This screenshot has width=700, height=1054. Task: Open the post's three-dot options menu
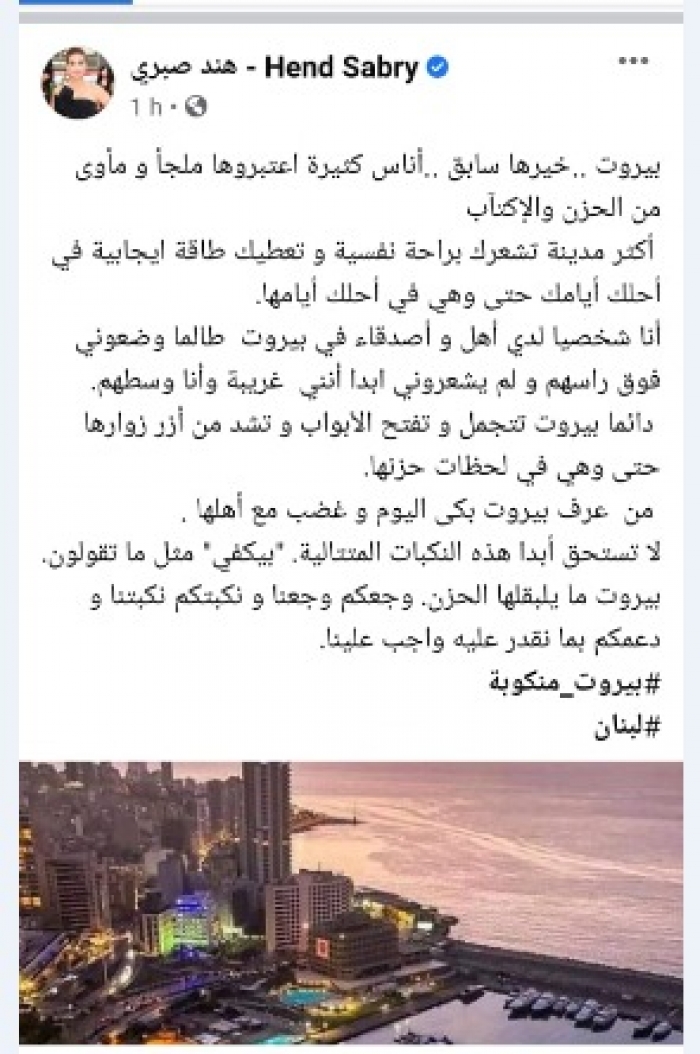tap(633, 62)
